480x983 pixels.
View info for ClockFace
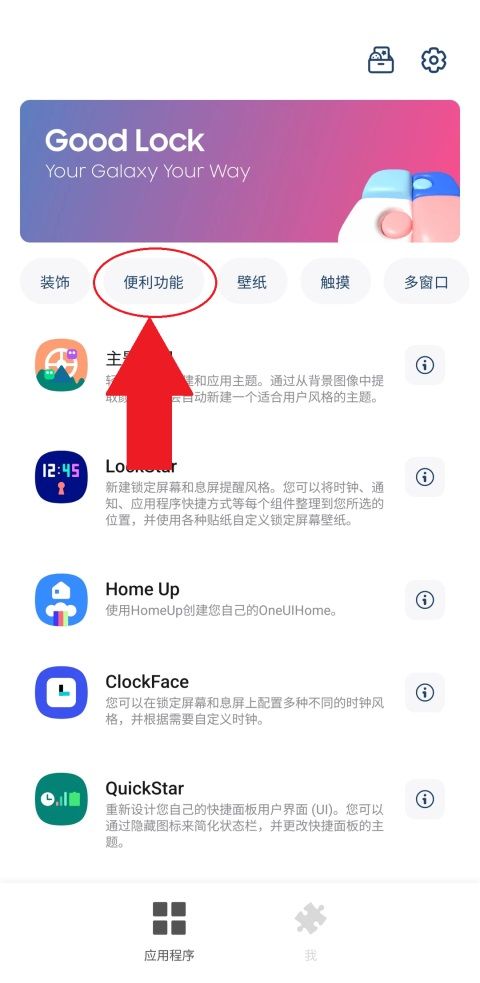(425, 692)
